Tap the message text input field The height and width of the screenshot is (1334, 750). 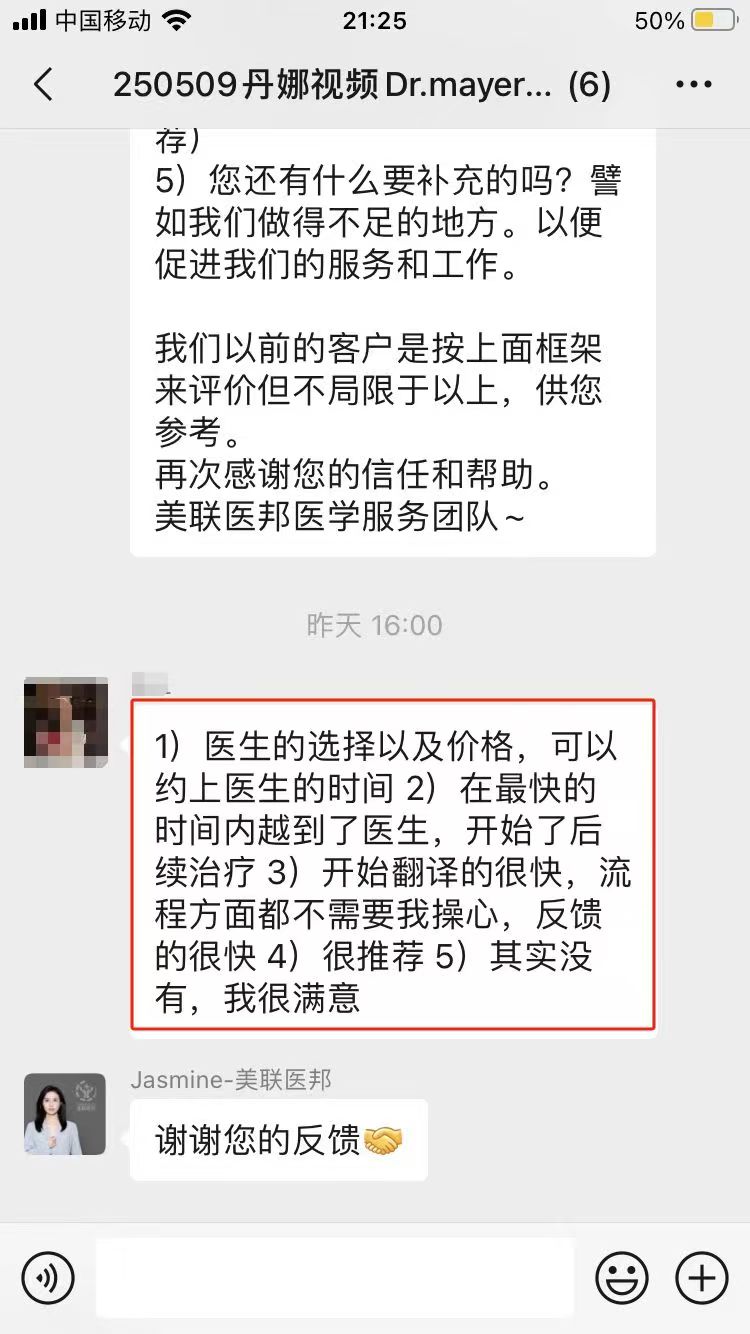tap(335, 1277)
